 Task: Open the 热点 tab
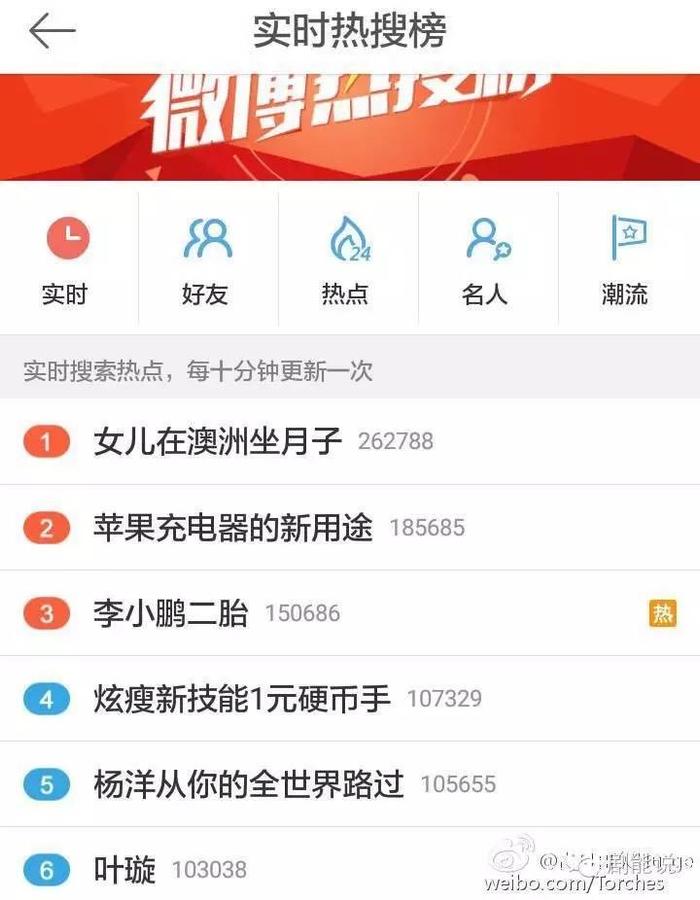pos(346,262)
